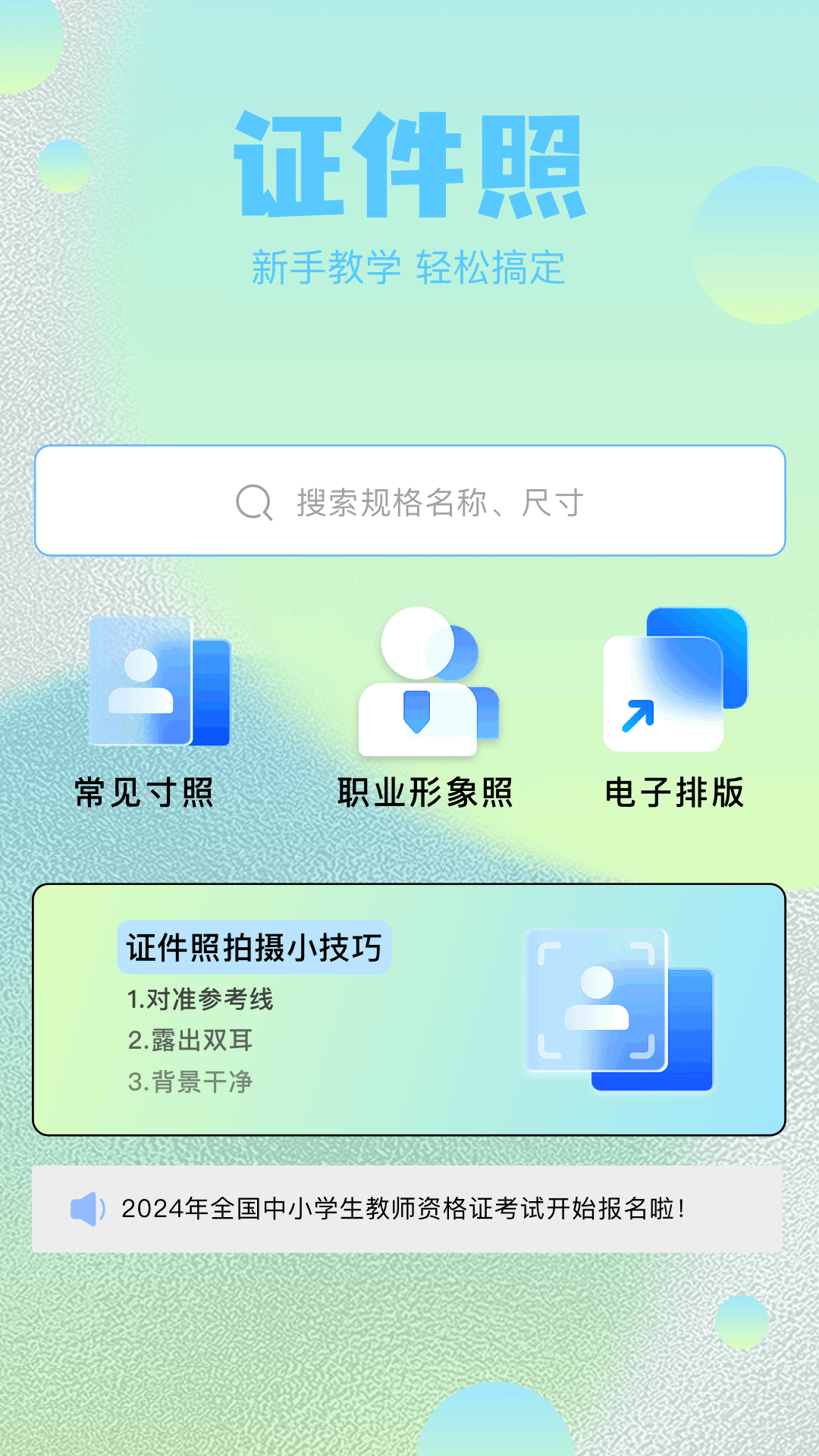The height and width of the screenshot is (1456, 819).
Task: Open the search box for spec name or size
Action: pyautogui.click(x=409, y=501)
